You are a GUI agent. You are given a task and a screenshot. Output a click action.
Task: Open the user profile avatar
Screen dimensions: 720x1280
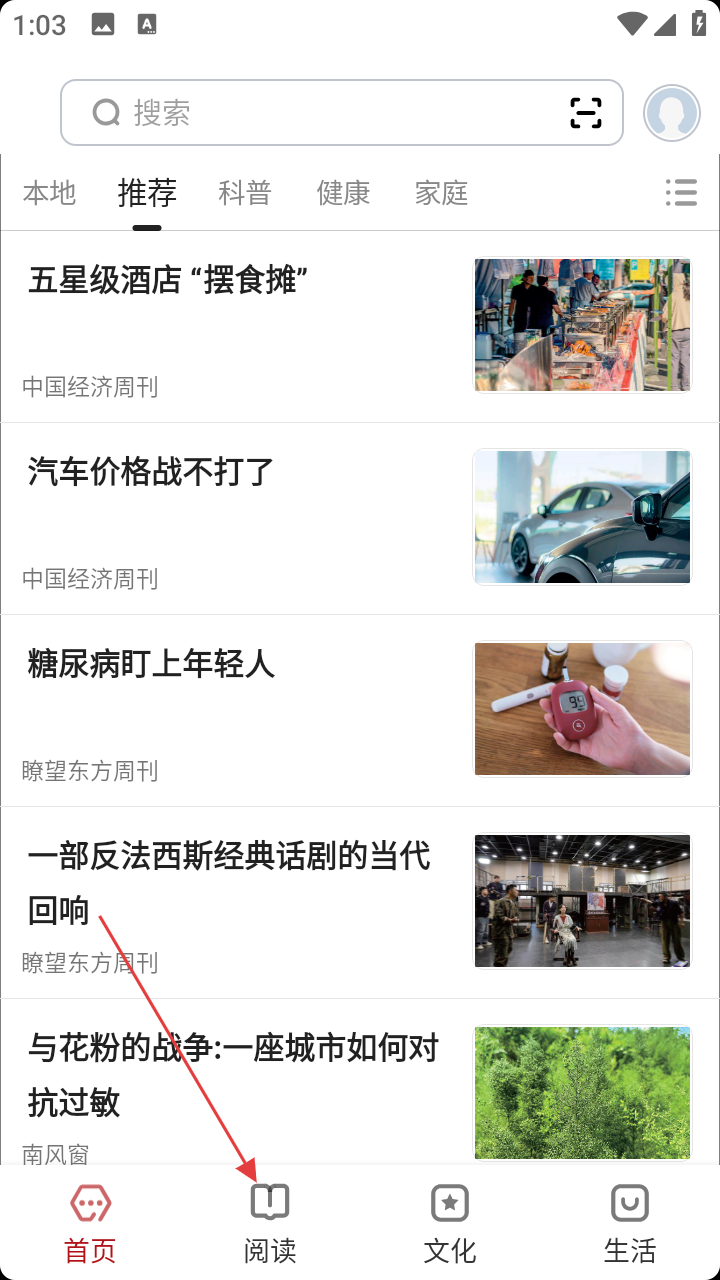tap(671, 113)
